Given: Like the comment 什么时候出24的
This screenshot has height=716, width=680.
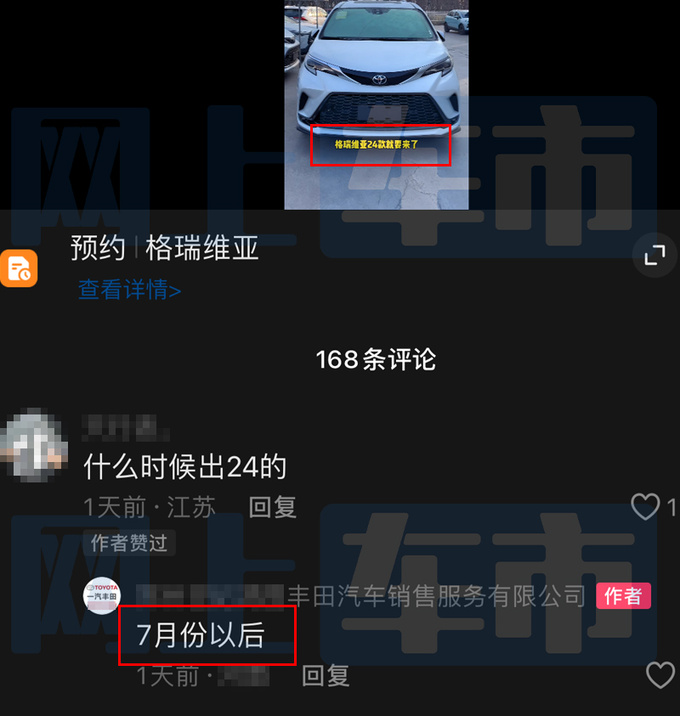Looking at the screenshot, I should pos(646,507).
